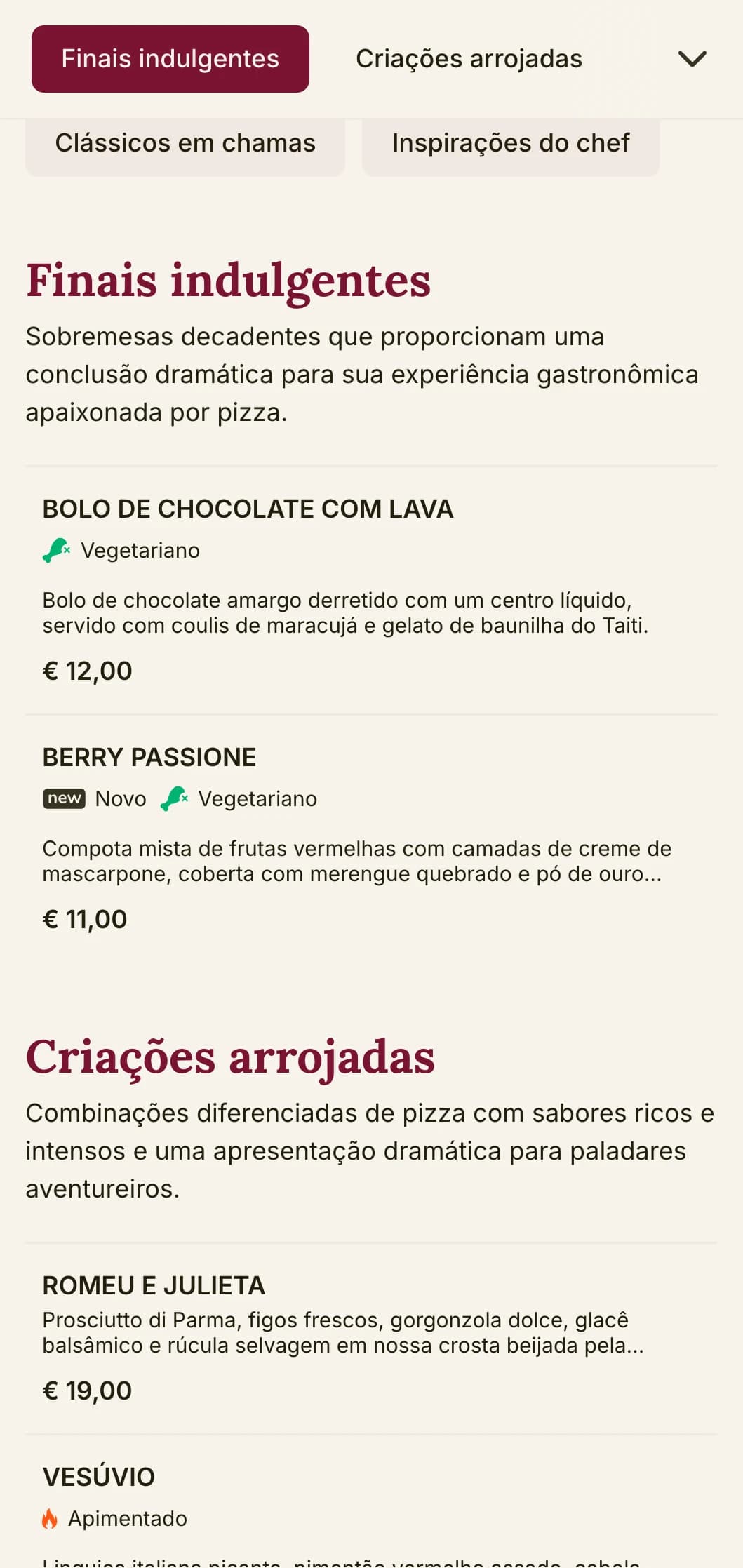Open the Romeu e Julieta pizza
The height and width of the screenshot is (1568, 743).
pyautogui.click(x=154, y=1286)
